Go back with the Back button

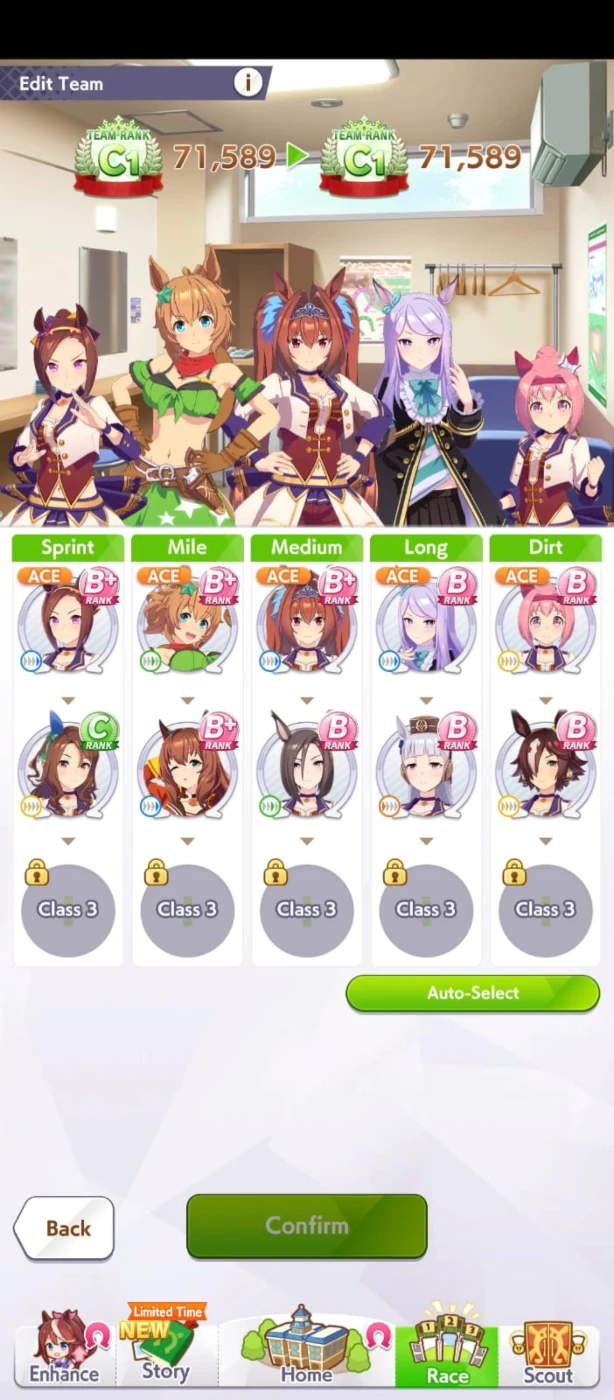click(x=64, y=1228)
